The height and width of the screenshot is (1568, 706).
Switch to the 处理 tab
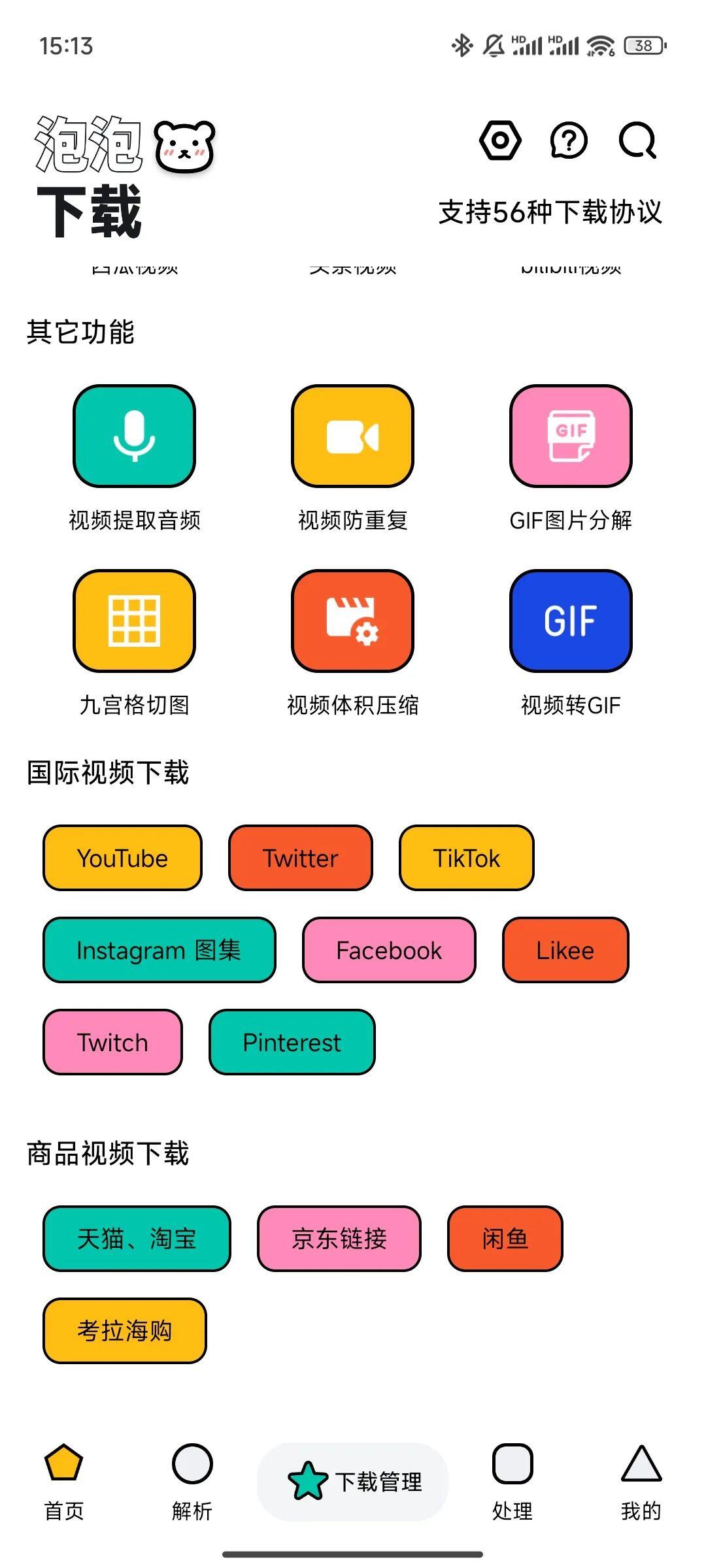pyautogui.click(x=513, y=1482)
